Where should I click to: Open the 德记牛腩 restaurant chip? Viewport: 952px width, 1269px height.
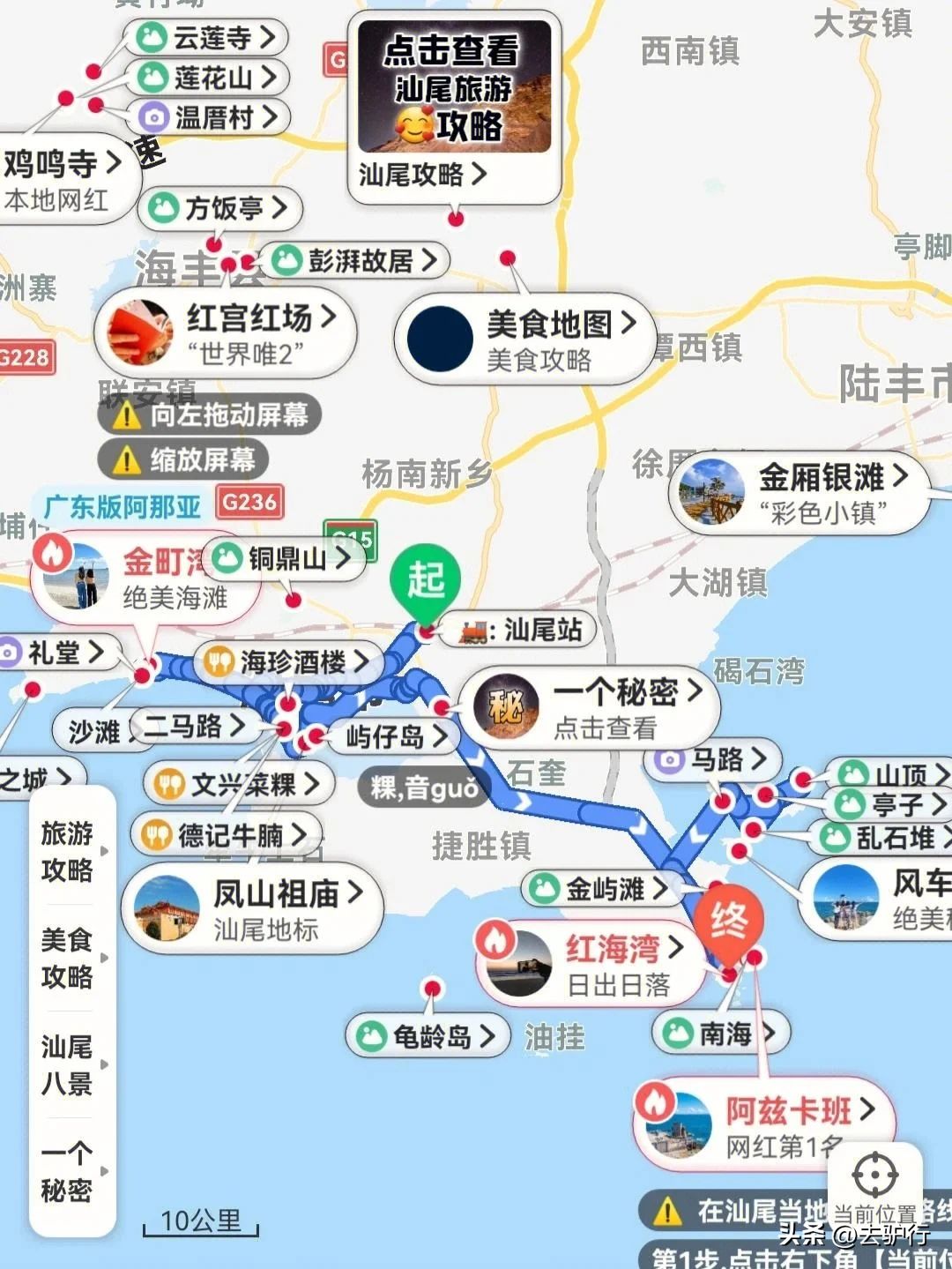[x=227, y=834]
